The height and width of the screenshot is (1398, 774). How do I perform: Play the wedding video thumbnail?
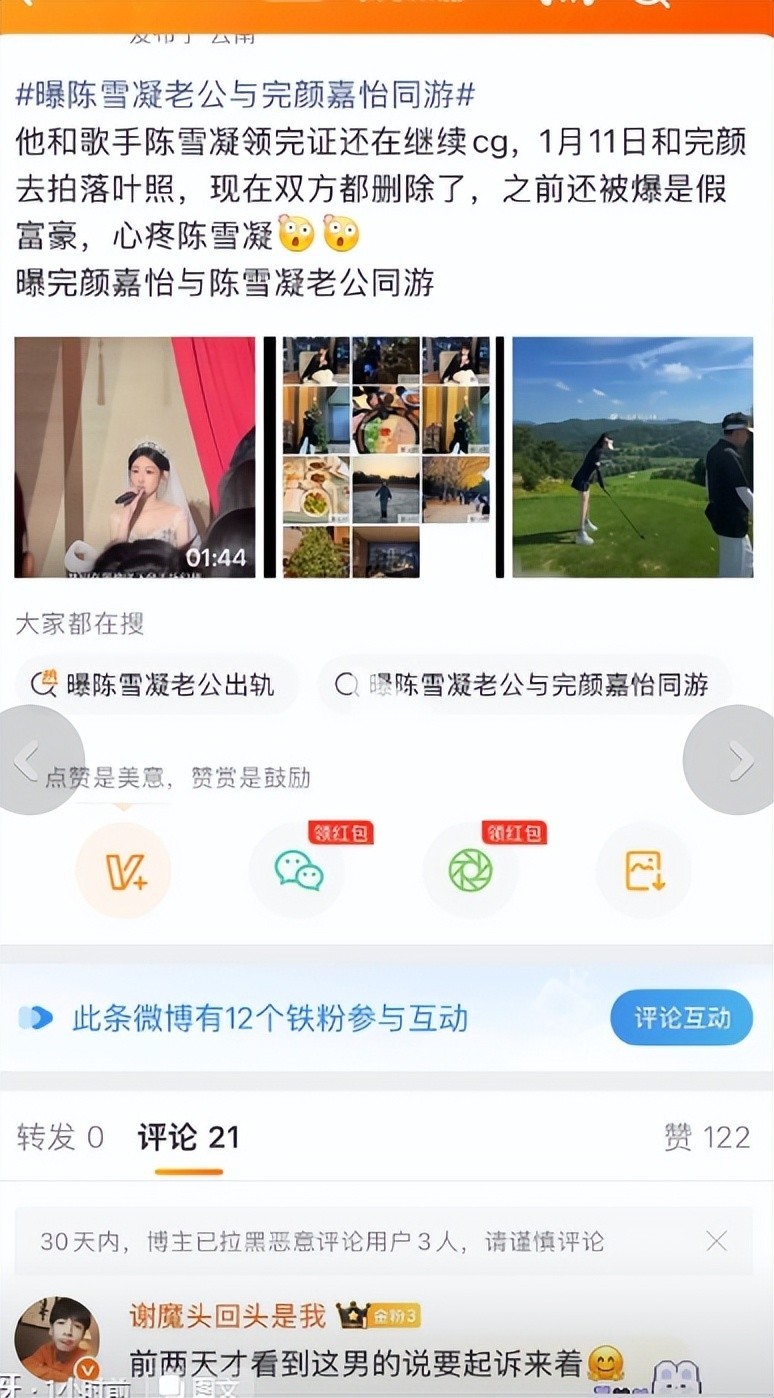click(135, 457)
